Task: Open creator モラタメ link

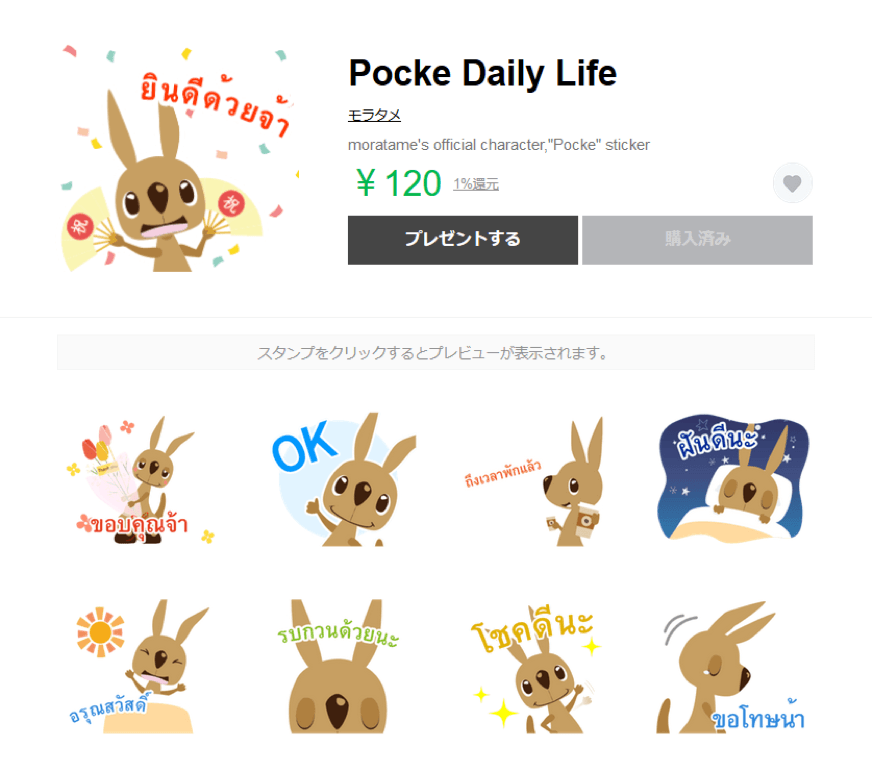Action: coord(374,116)
